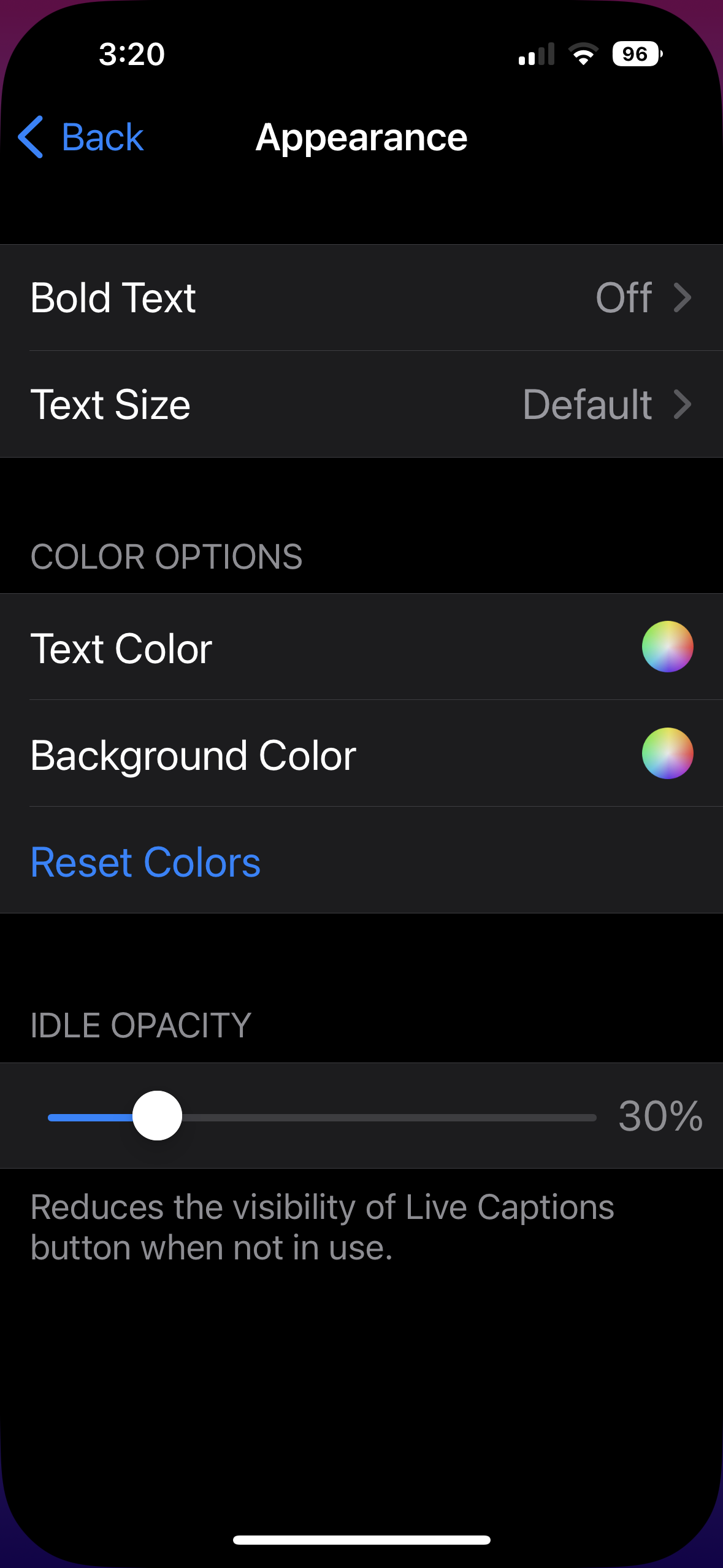This screenshot has width=723, height=1568.
Task: Navigate back to previous screen
Action: pos(80,137)
